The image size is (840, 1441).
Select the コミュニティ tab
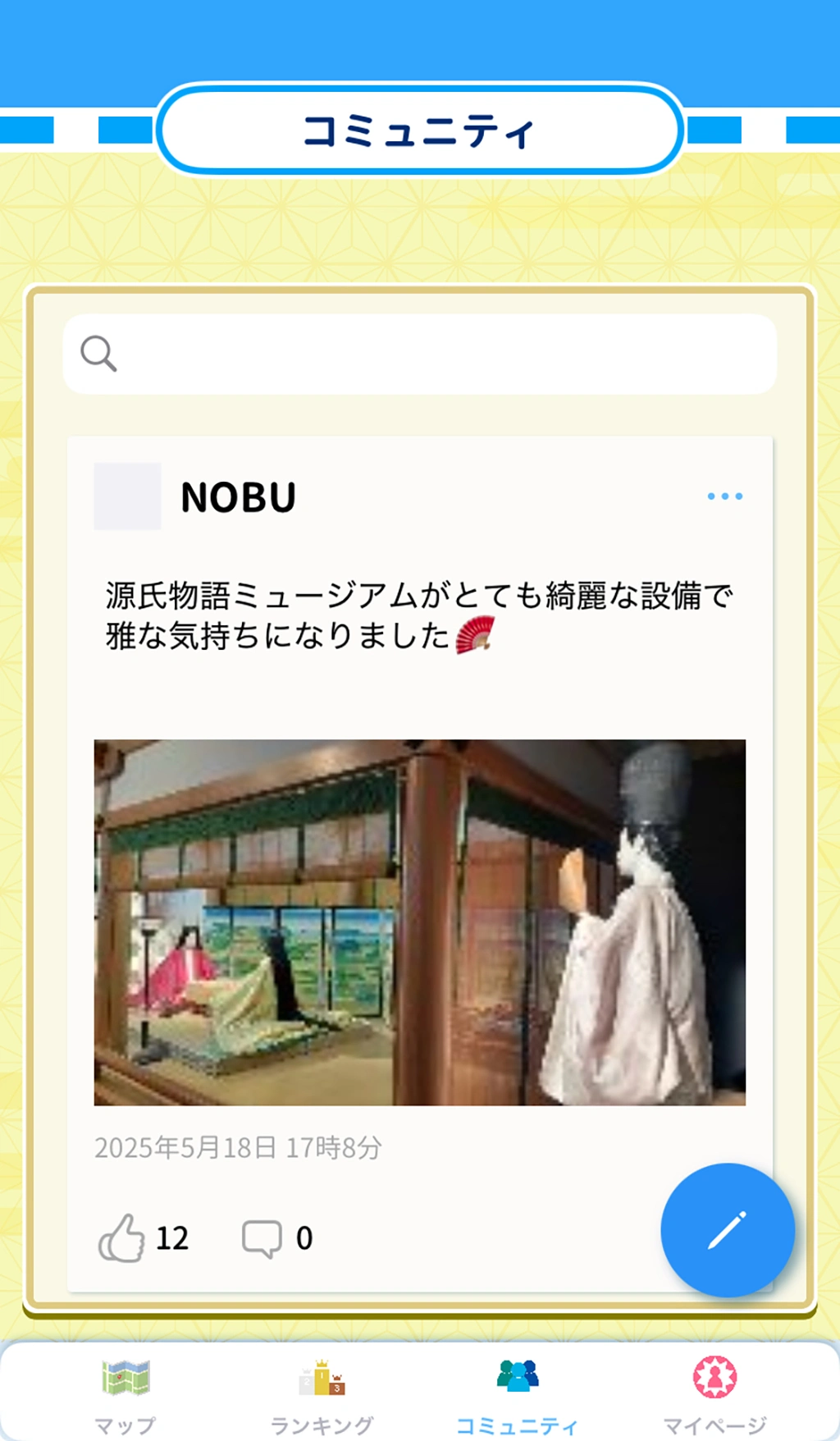tap(517, 1393)
